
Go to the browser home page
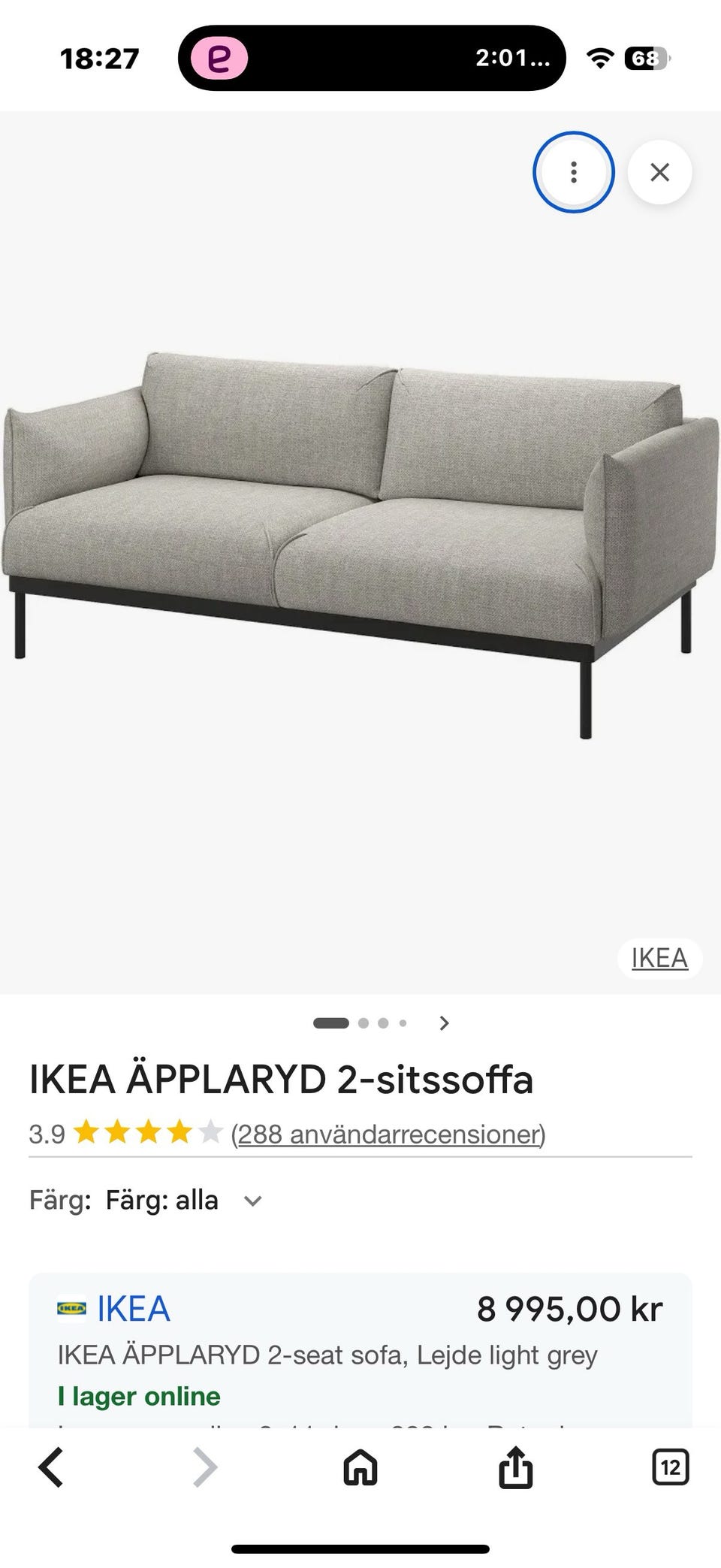360,1467
